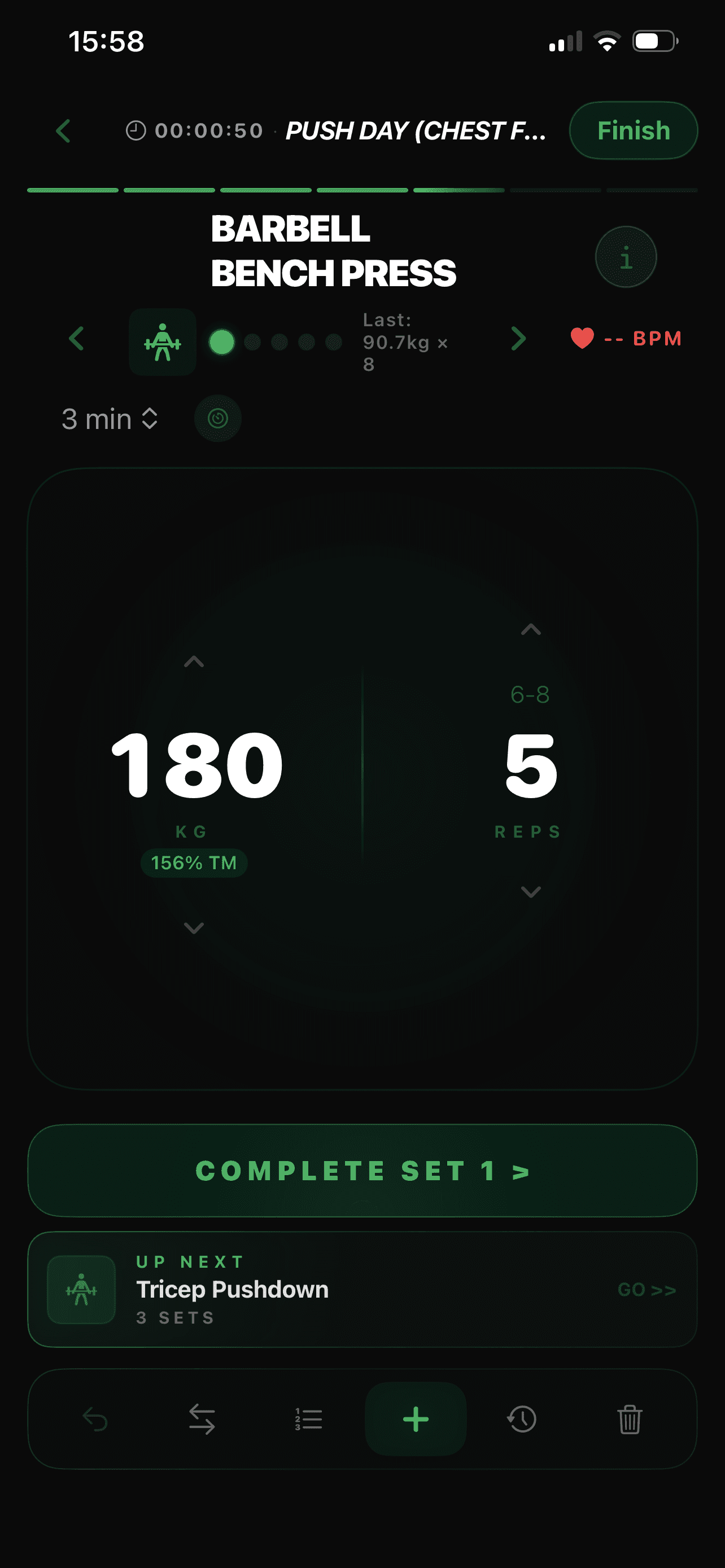Undo the last action
The image size is (725, 1568).
point(95,1420)
